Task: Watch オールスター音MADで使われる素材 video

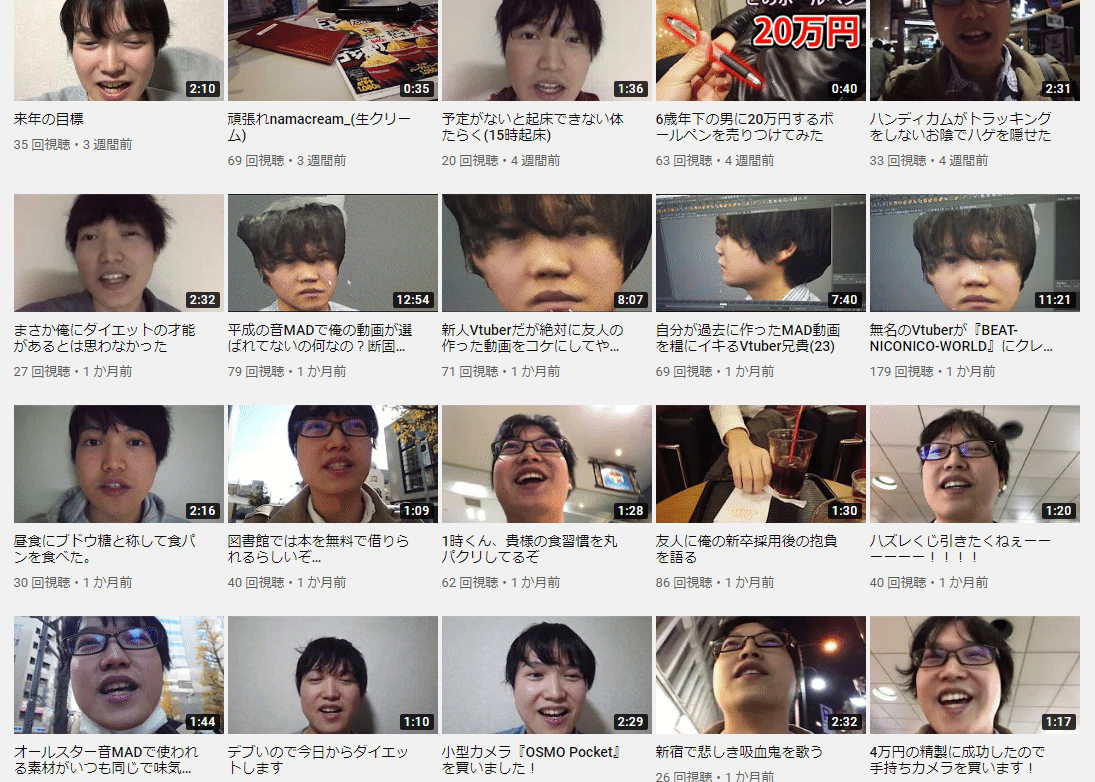Action: (118, 675)
